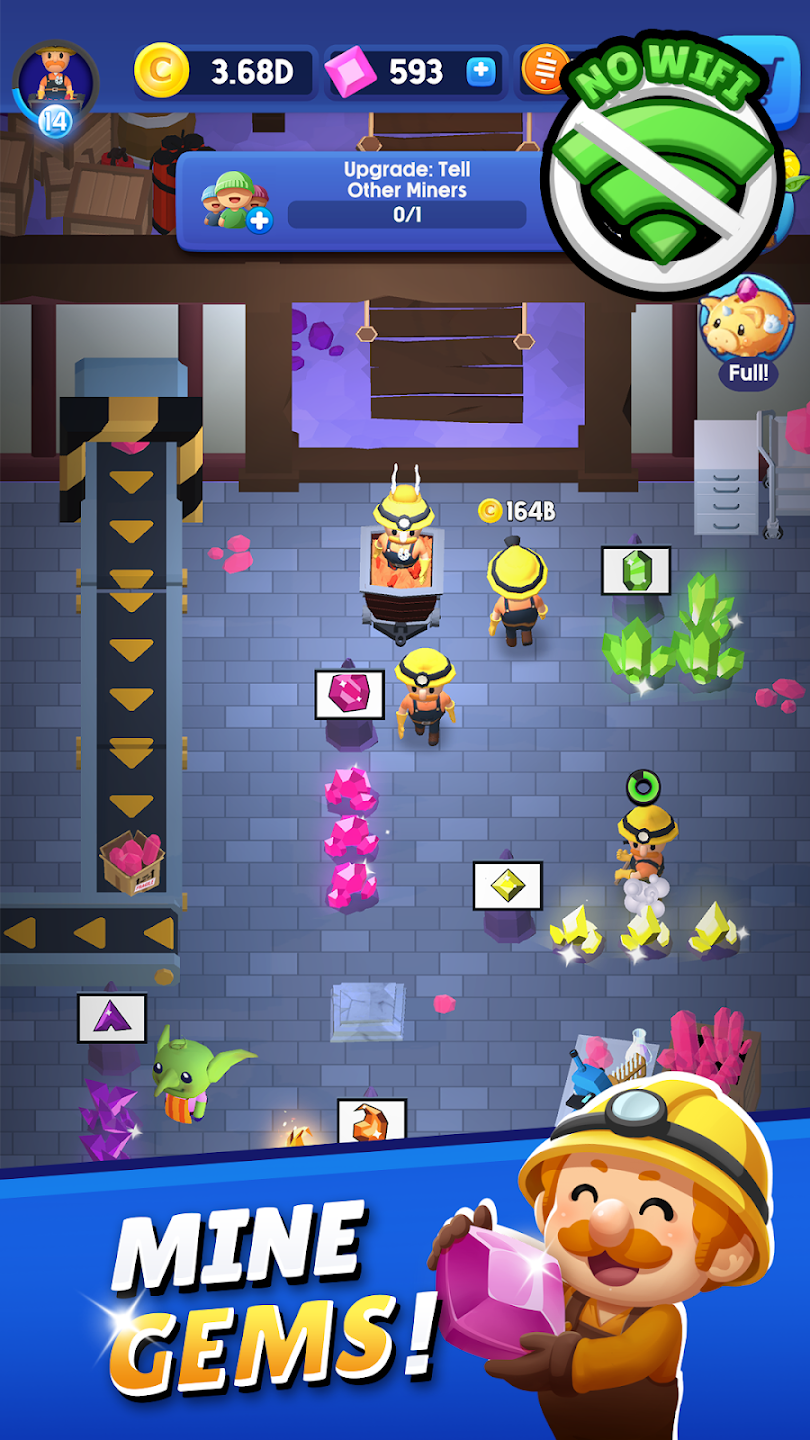
Task: Tap the level 14 badge
Action: click(57, 117)
